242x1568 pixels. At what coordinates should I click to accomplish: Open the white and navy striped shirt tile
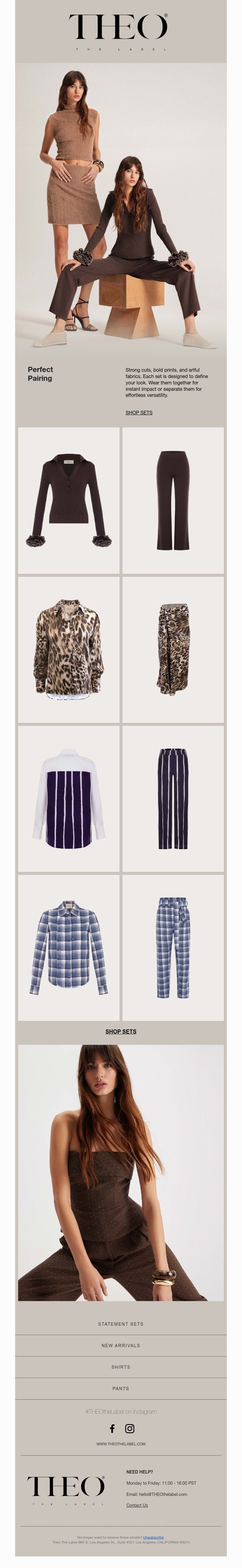(69, 798)
